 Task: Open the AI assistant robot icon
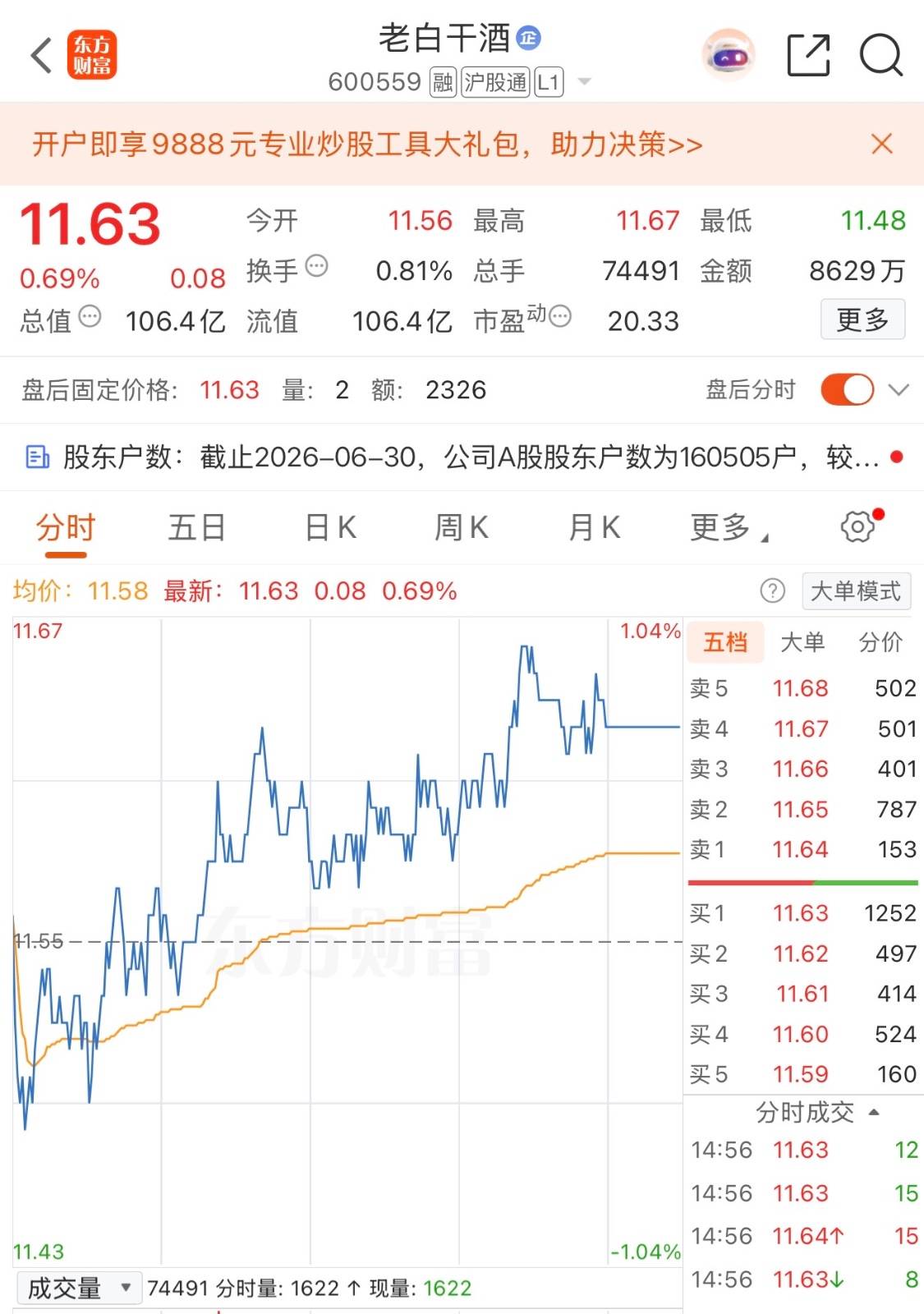[x=729, y=56]
